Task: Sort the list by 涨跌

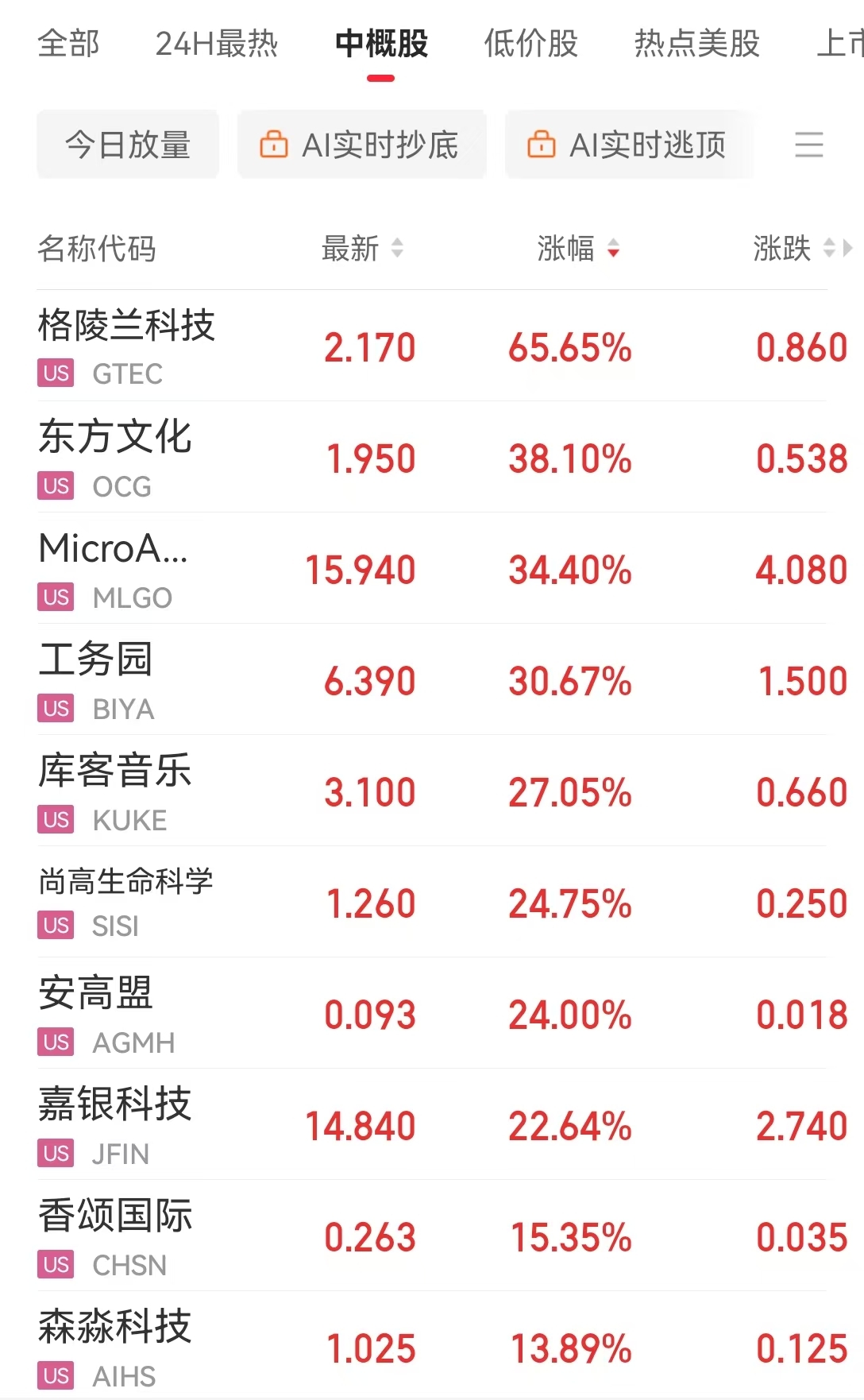Action: coord(794,249)
